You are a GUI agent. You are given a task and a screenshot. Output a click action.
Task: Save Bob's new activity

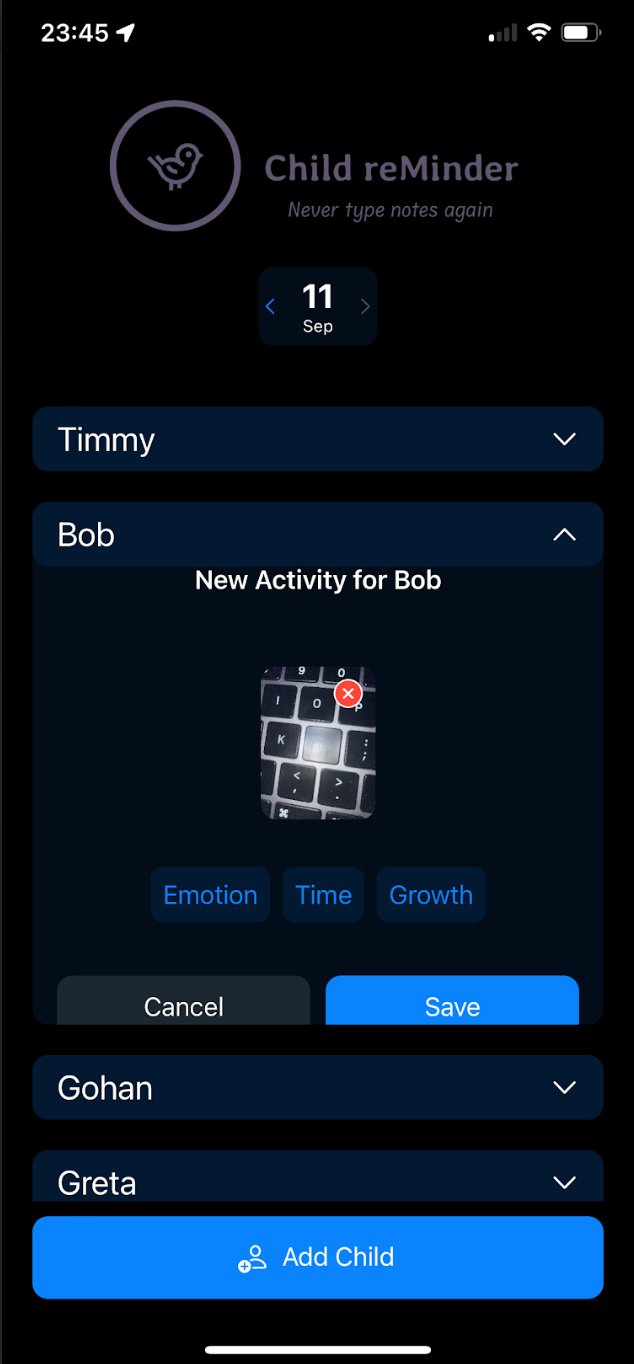click(452, 1003)
